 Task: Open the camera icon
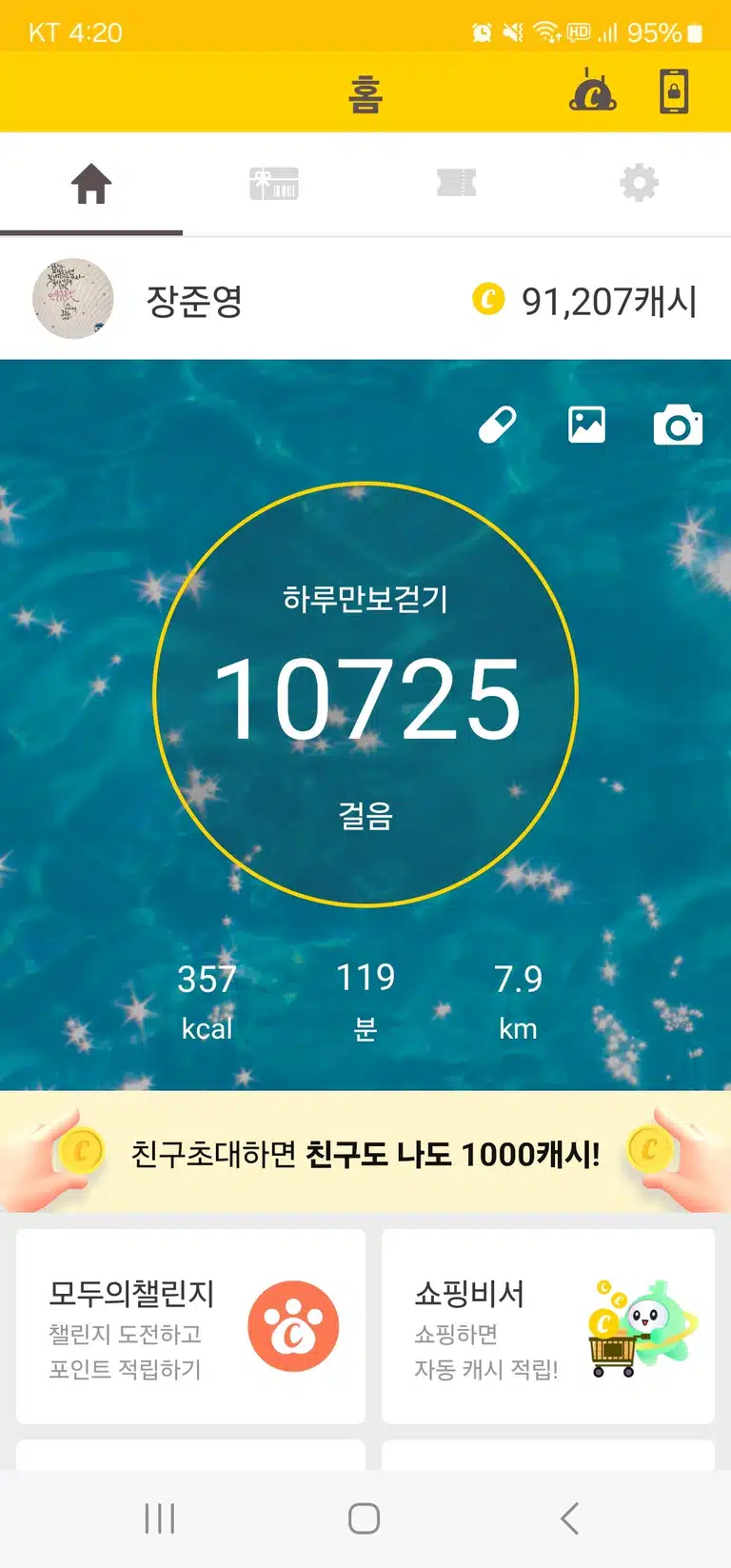[x=678, y=426]
